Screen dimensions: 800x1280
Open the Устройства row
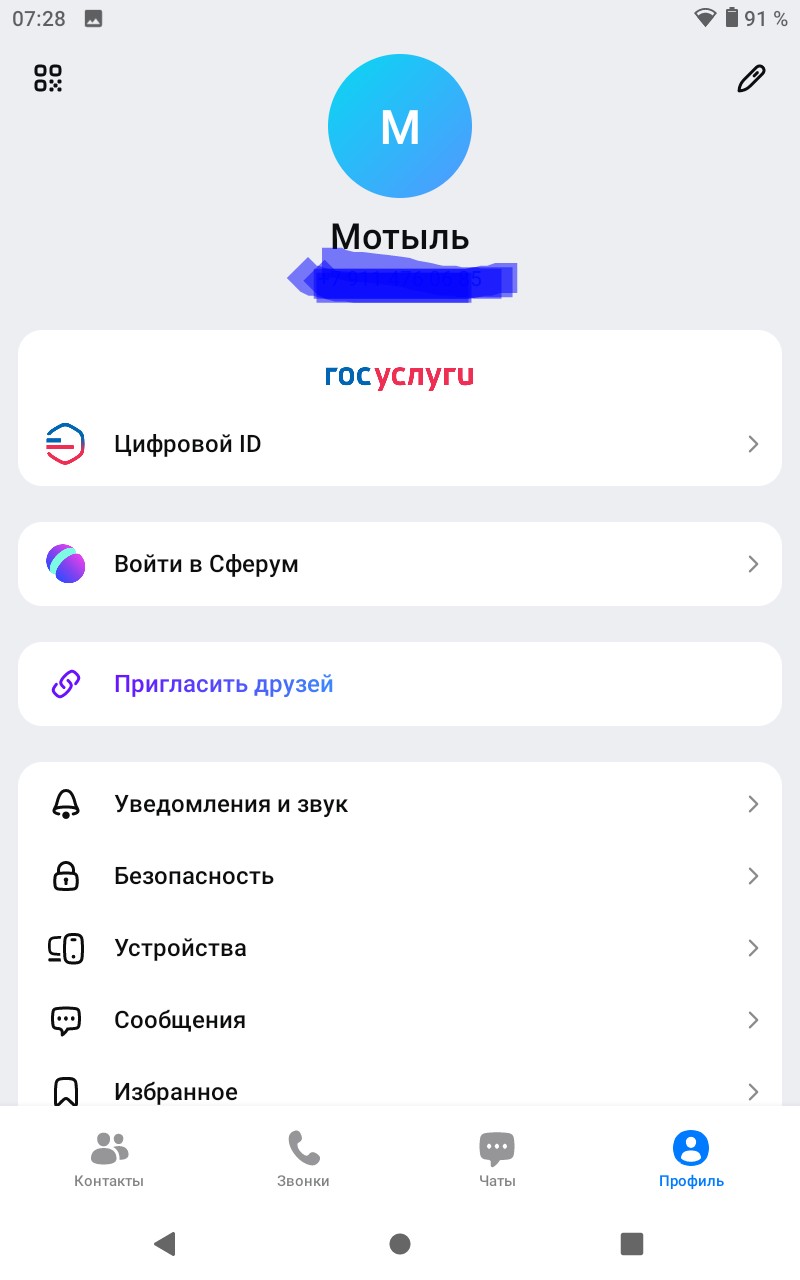[x=400, y=948]
